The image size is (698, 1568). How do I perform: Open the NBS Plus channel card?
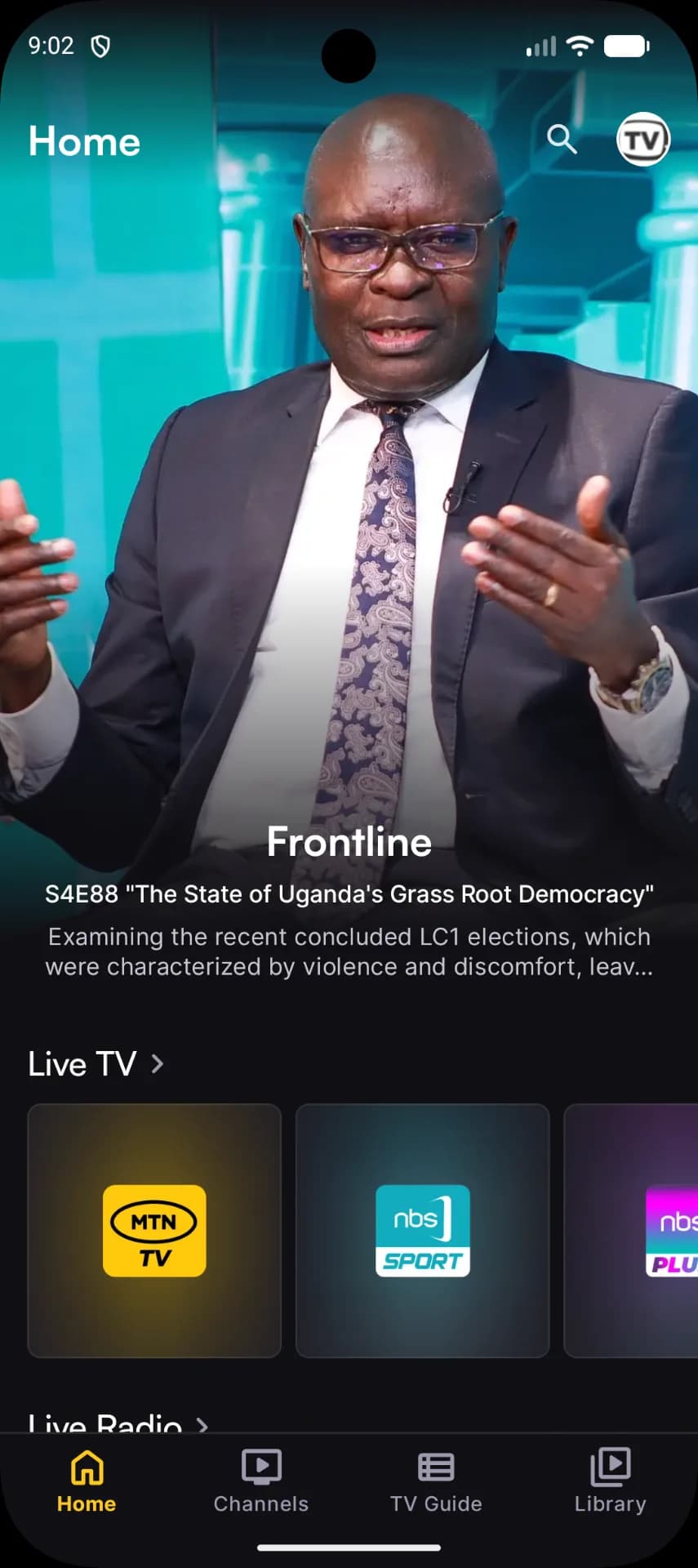click(x=631, y=1231)
